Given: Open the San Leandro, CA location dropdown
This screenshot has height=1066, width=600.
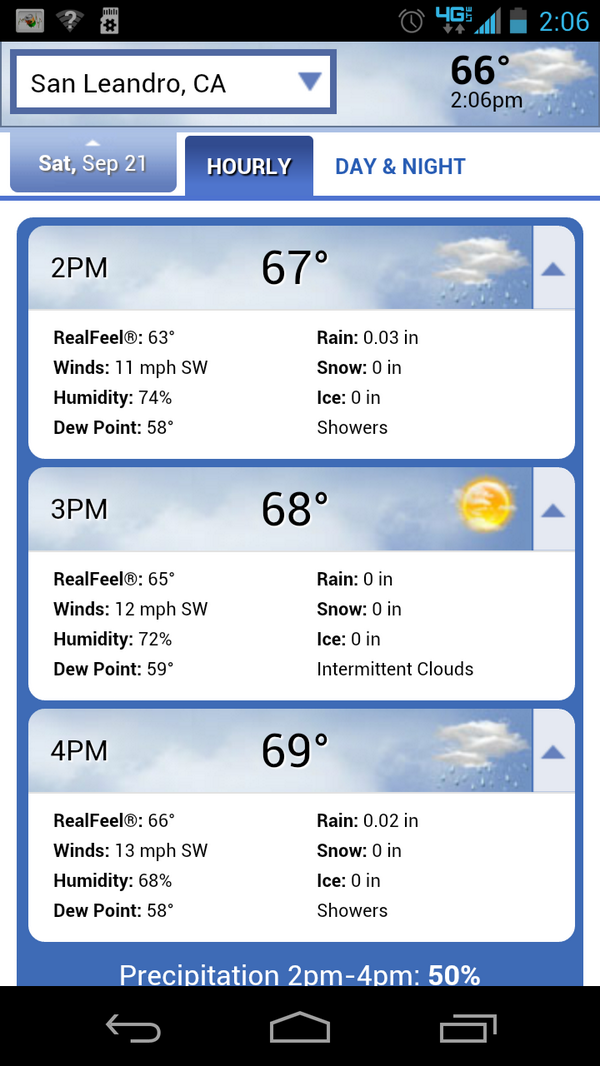Looking at the screenshot, I should pyautogui.click(x=173, y=82).
